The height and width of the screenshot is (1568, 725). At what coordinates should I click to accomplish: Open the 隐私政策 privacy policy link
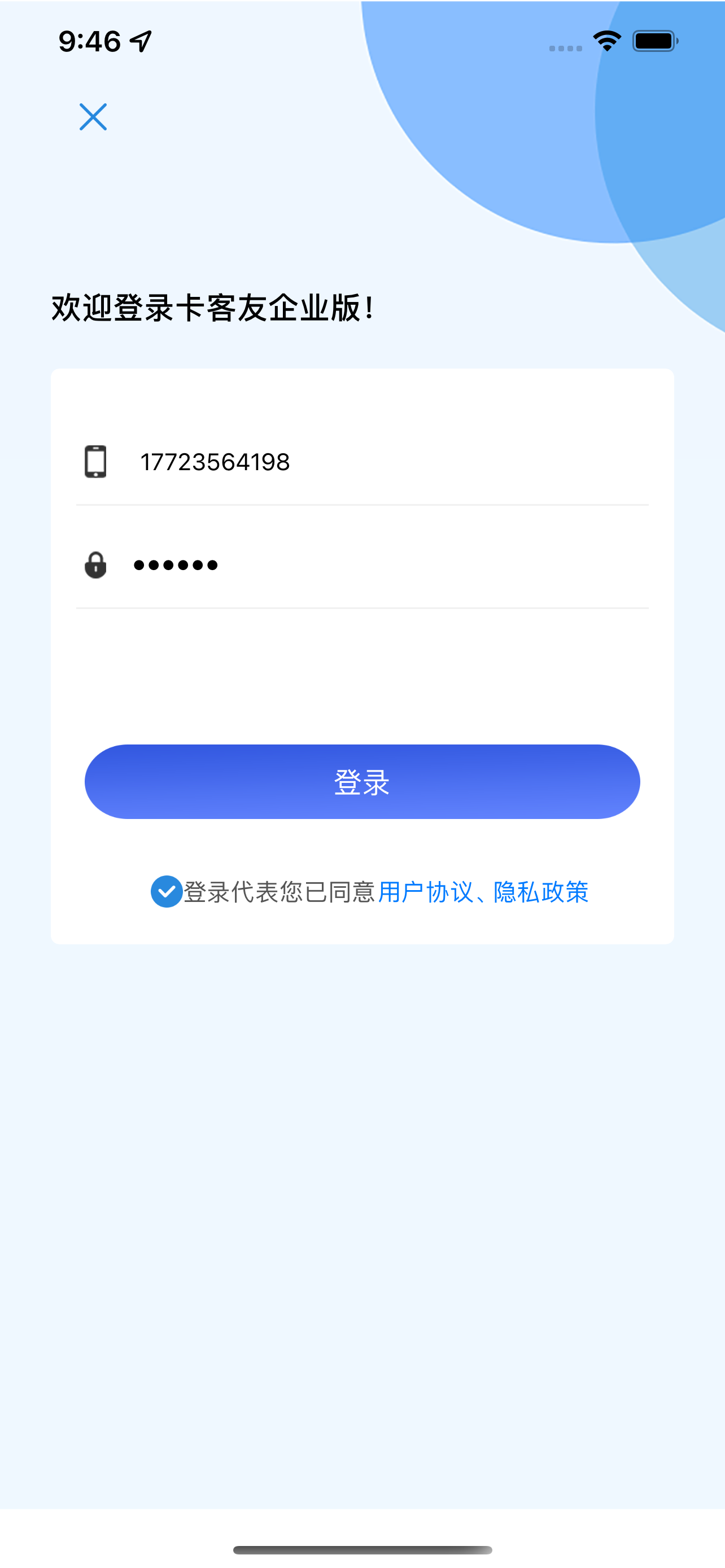click(x=540, y=892)
